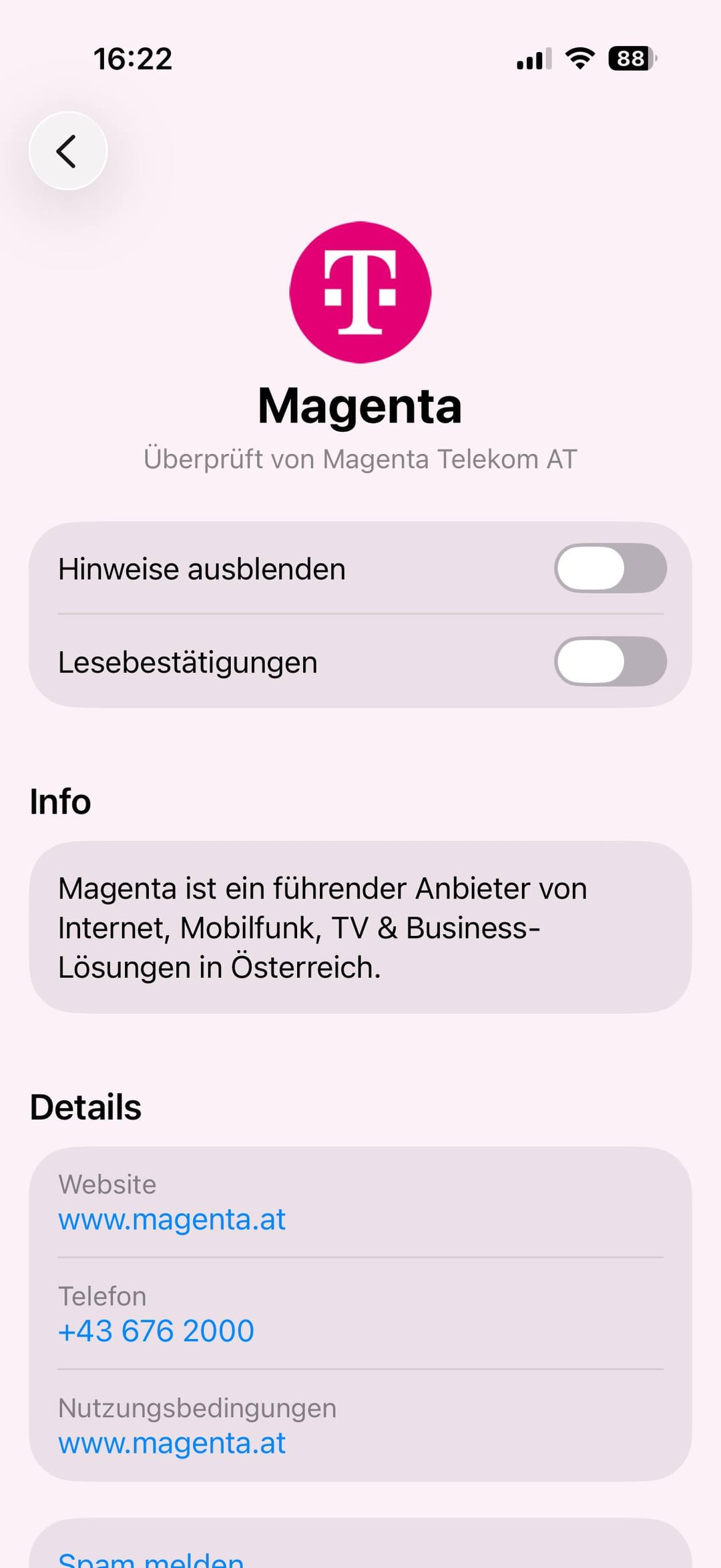
Task: Go back using the arrow button
Action: click(x=67, y=151)
